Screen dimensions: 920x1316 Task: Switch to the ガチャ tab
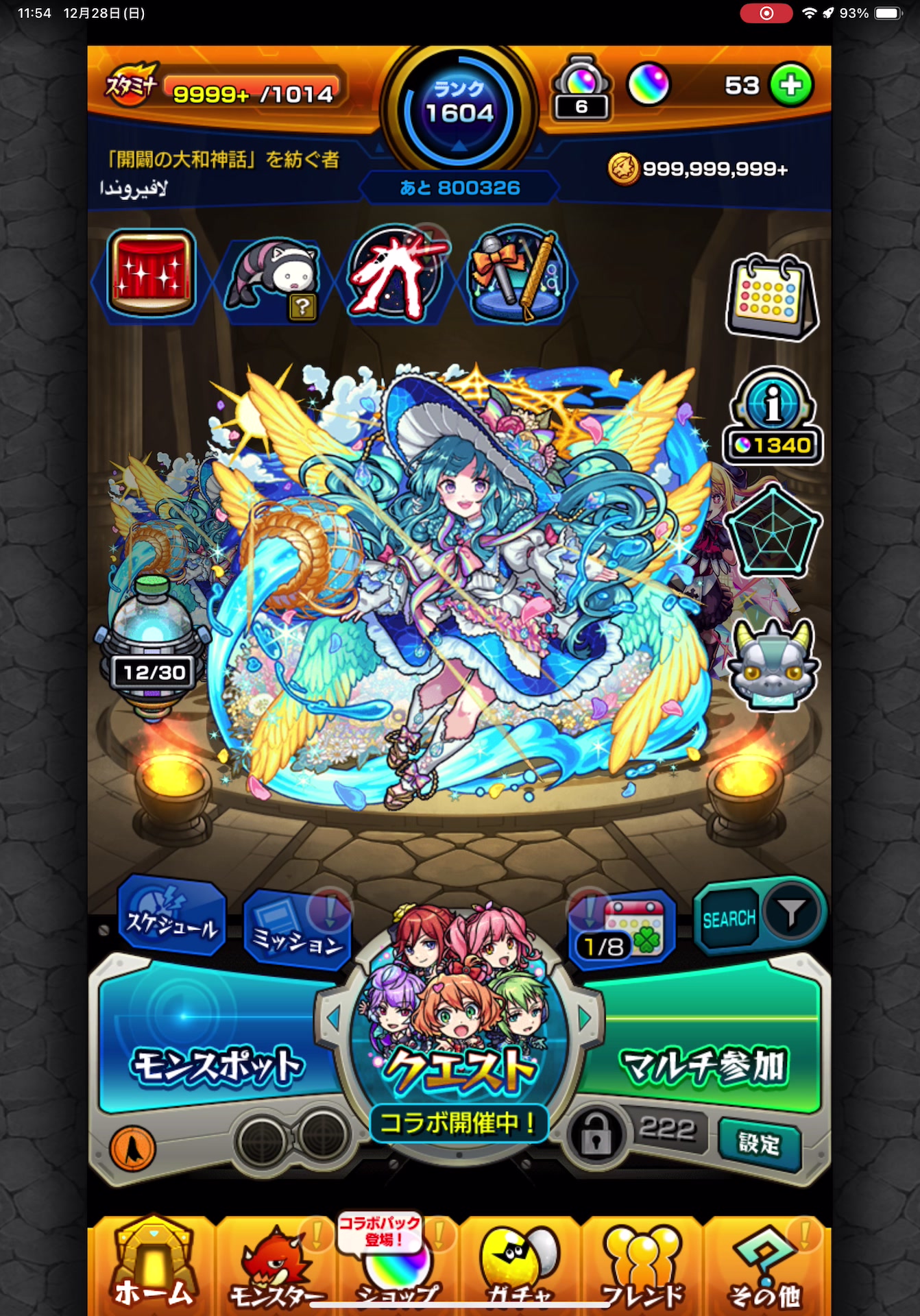(519, 1268)
